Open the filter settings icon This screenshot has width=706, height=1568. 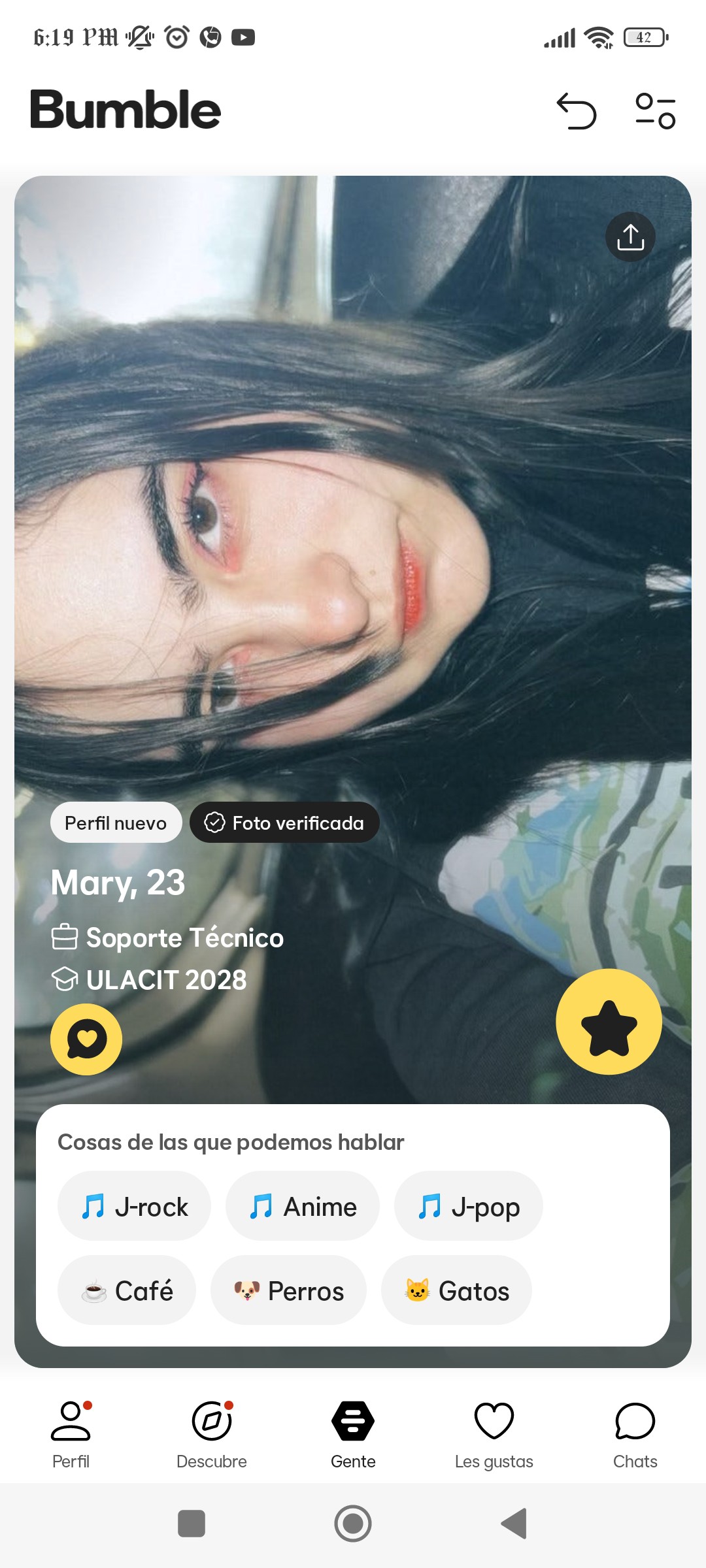click(x=655, y=111)
